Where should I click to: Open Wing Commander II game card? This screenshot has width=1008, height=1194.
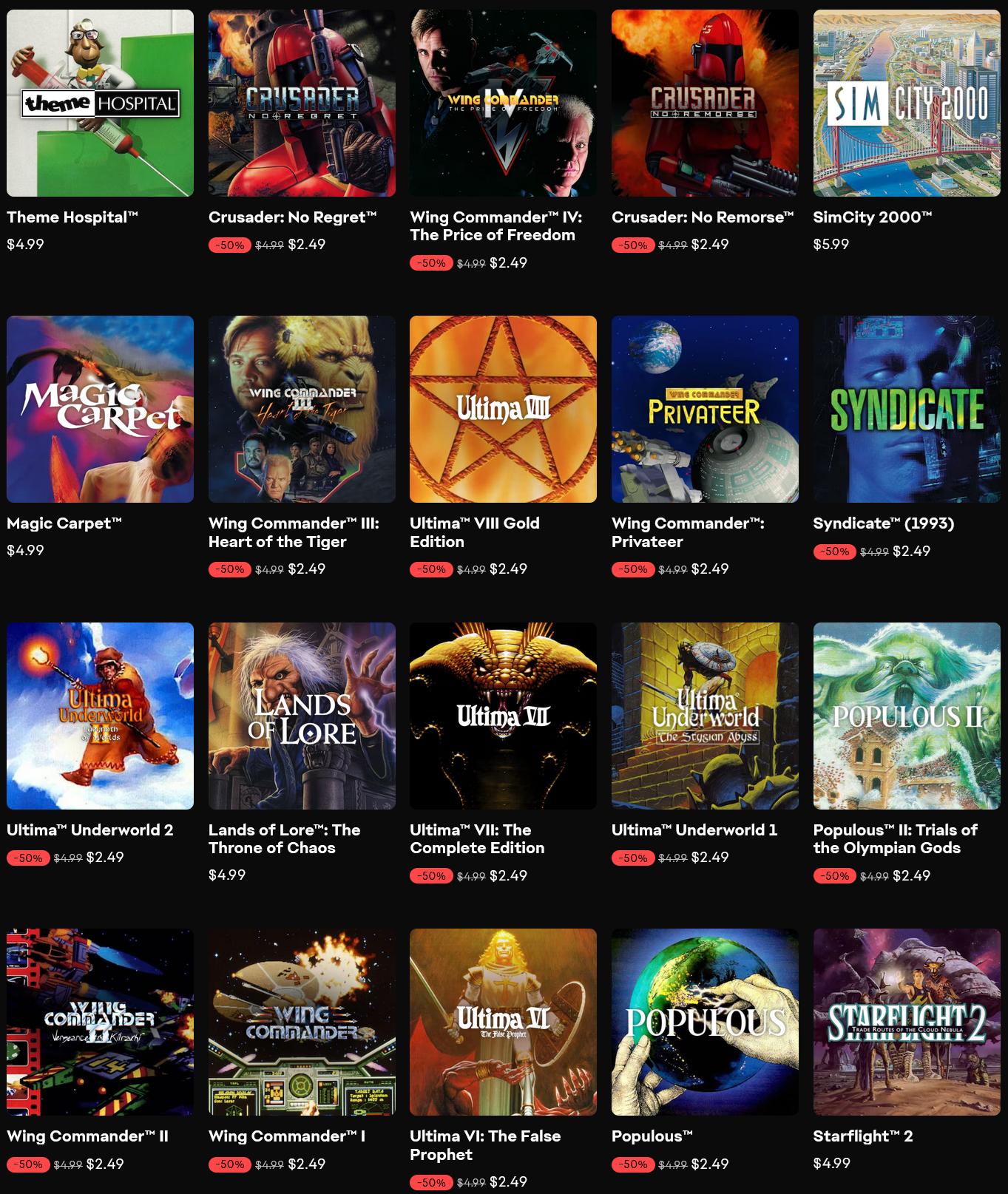click(100, 1022)
